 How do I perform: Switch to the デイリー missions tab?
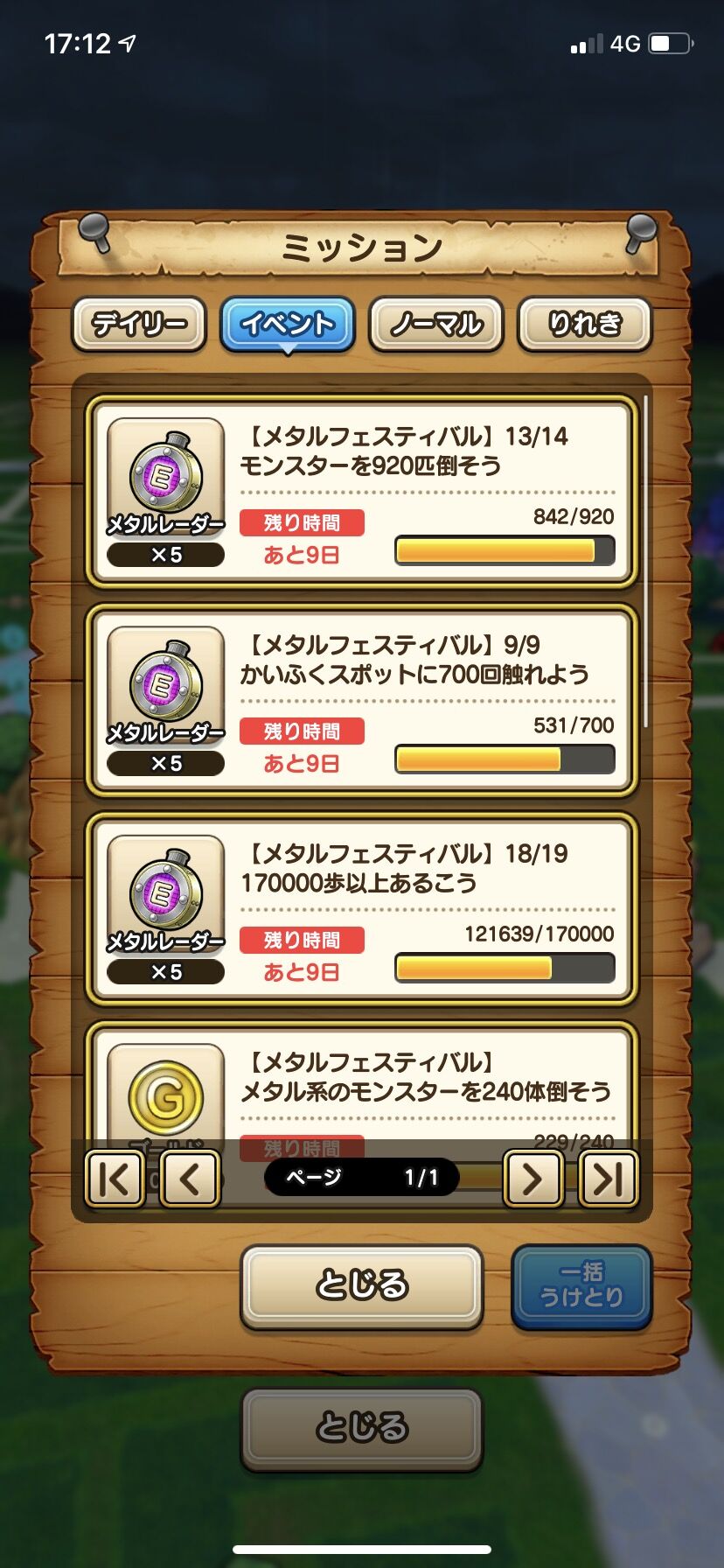coord(140,324)
